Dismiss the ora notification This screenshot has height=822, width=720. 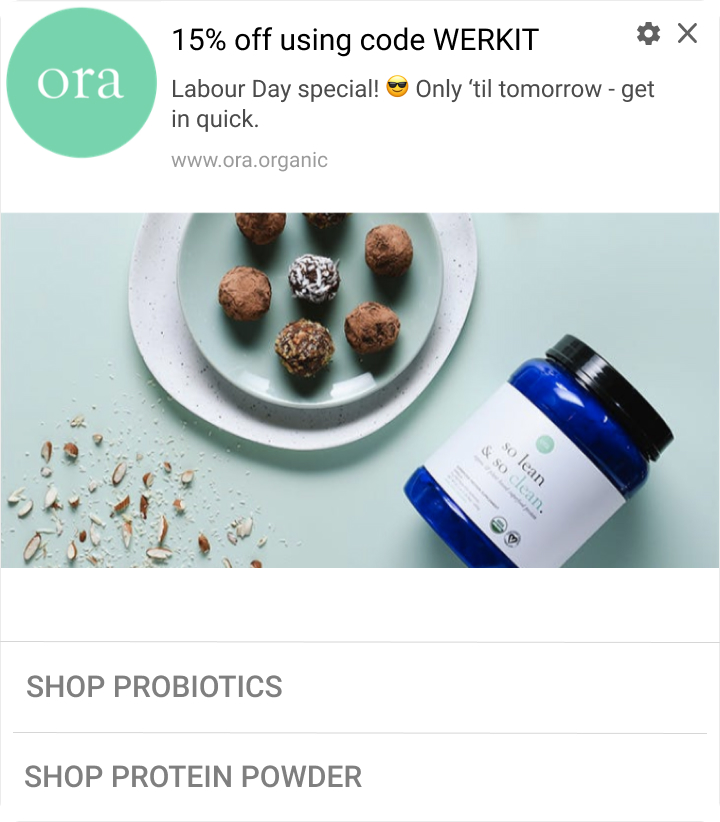pos(687,34)
